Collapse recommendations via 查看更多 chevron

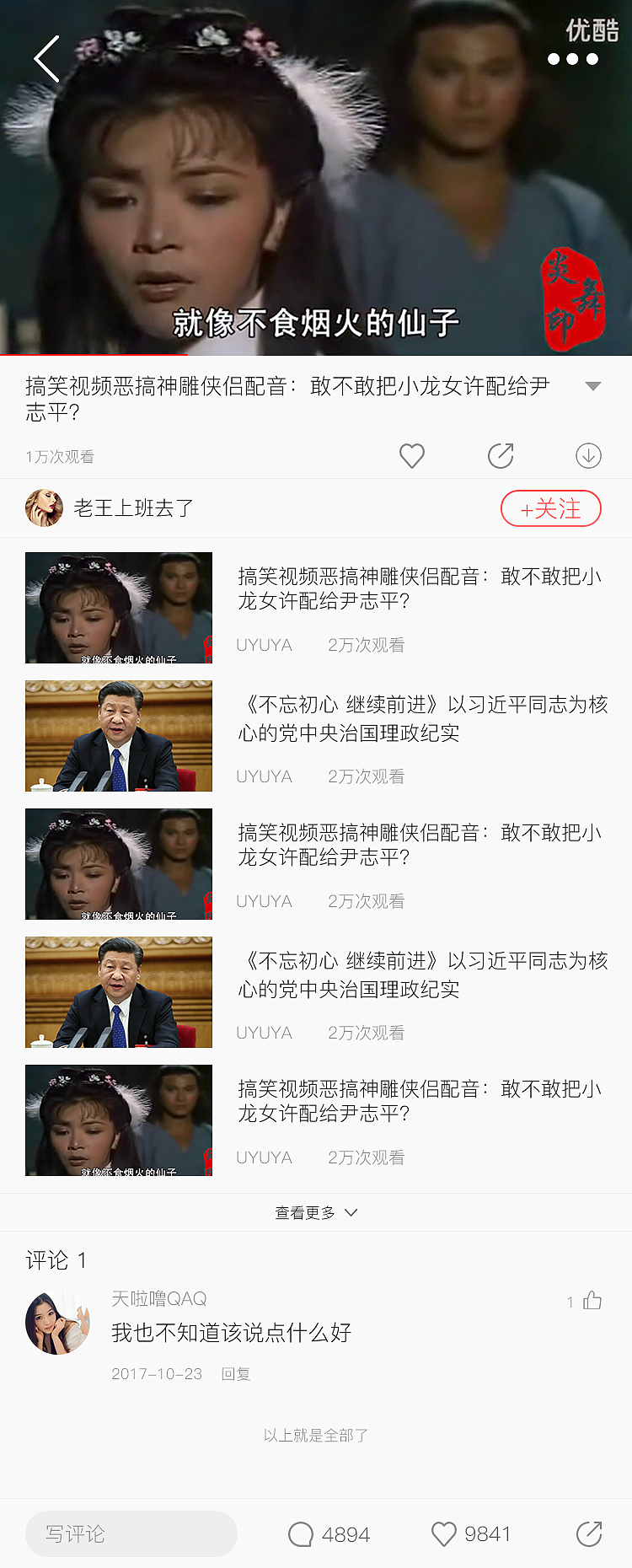(x=351, y=1212)
